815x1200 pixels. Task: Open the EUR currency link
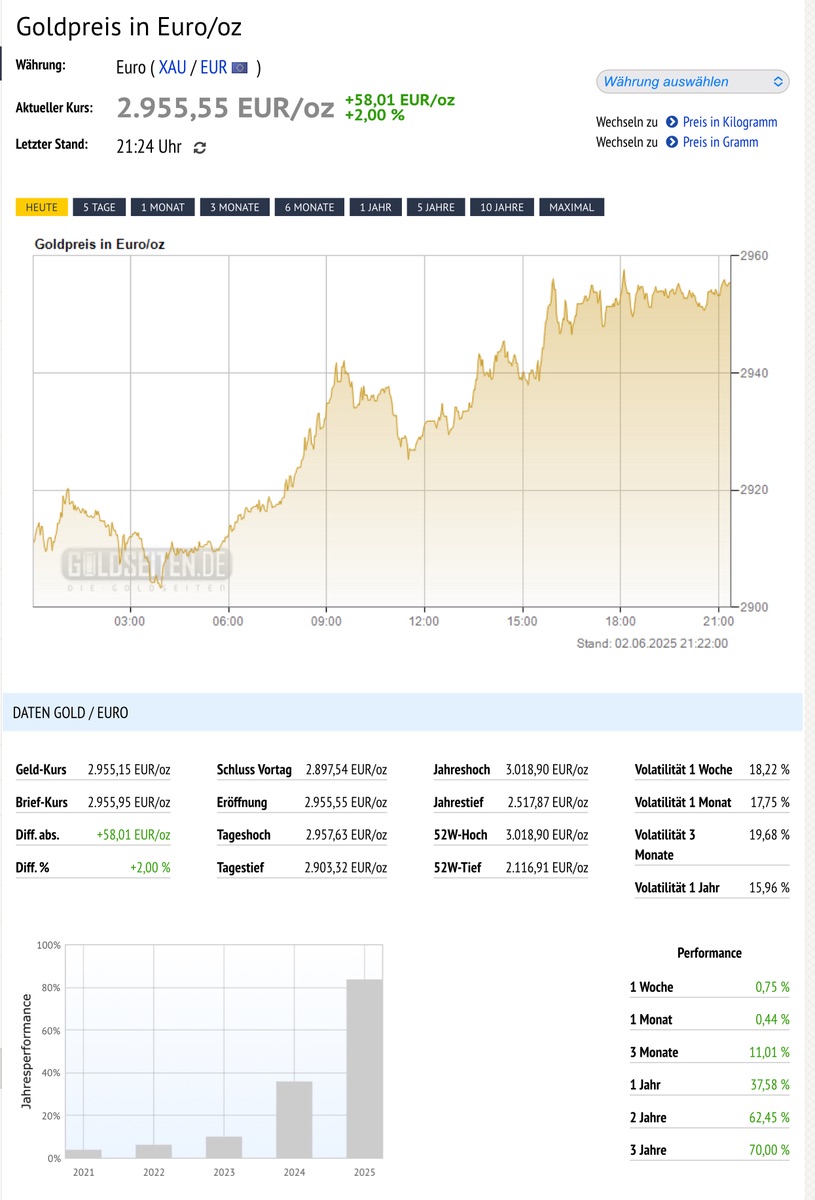point(214,68)
